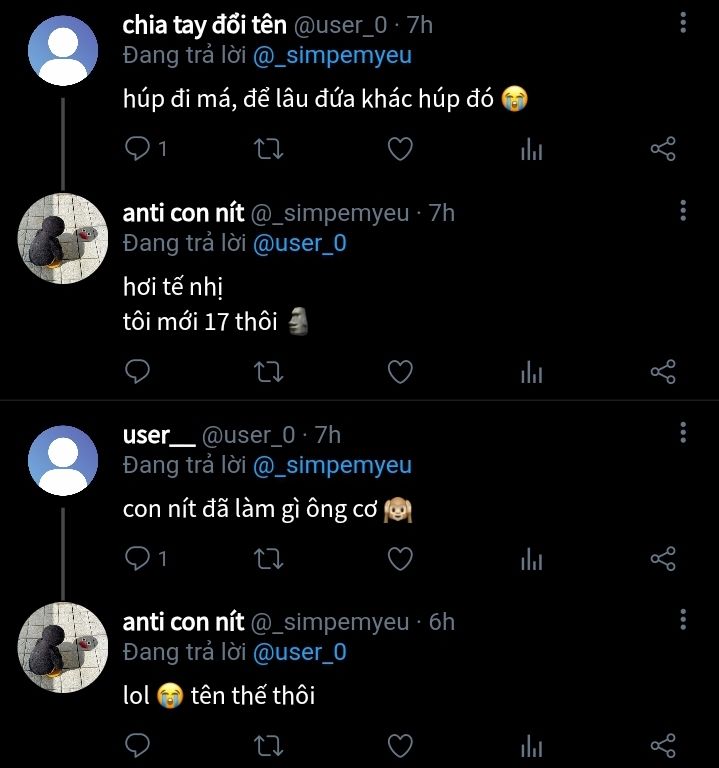Like the "con nít đã làm gì" tweet
This screenshot has width=719, height=768.
[x=400, y=559]
